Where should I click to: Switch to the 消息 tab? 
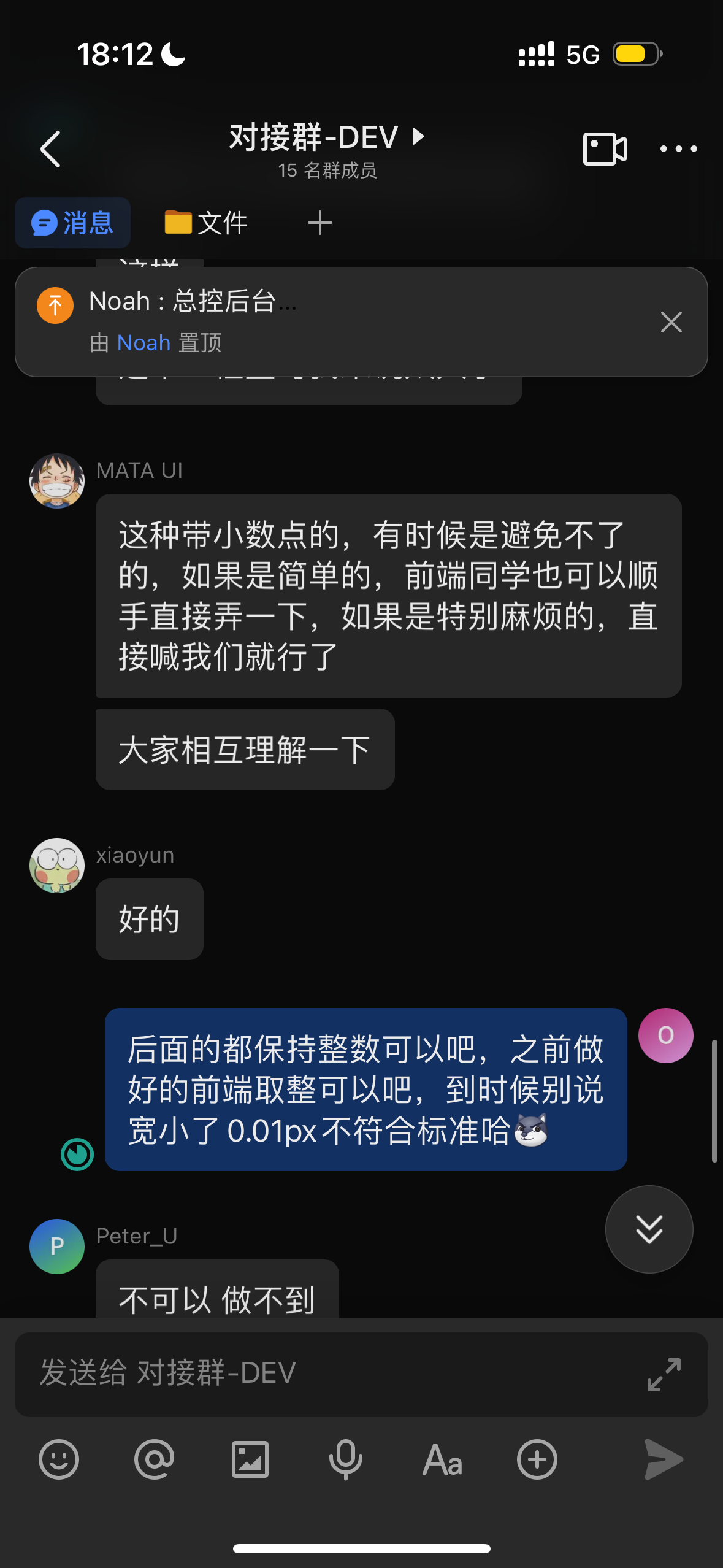click(73, 223)
